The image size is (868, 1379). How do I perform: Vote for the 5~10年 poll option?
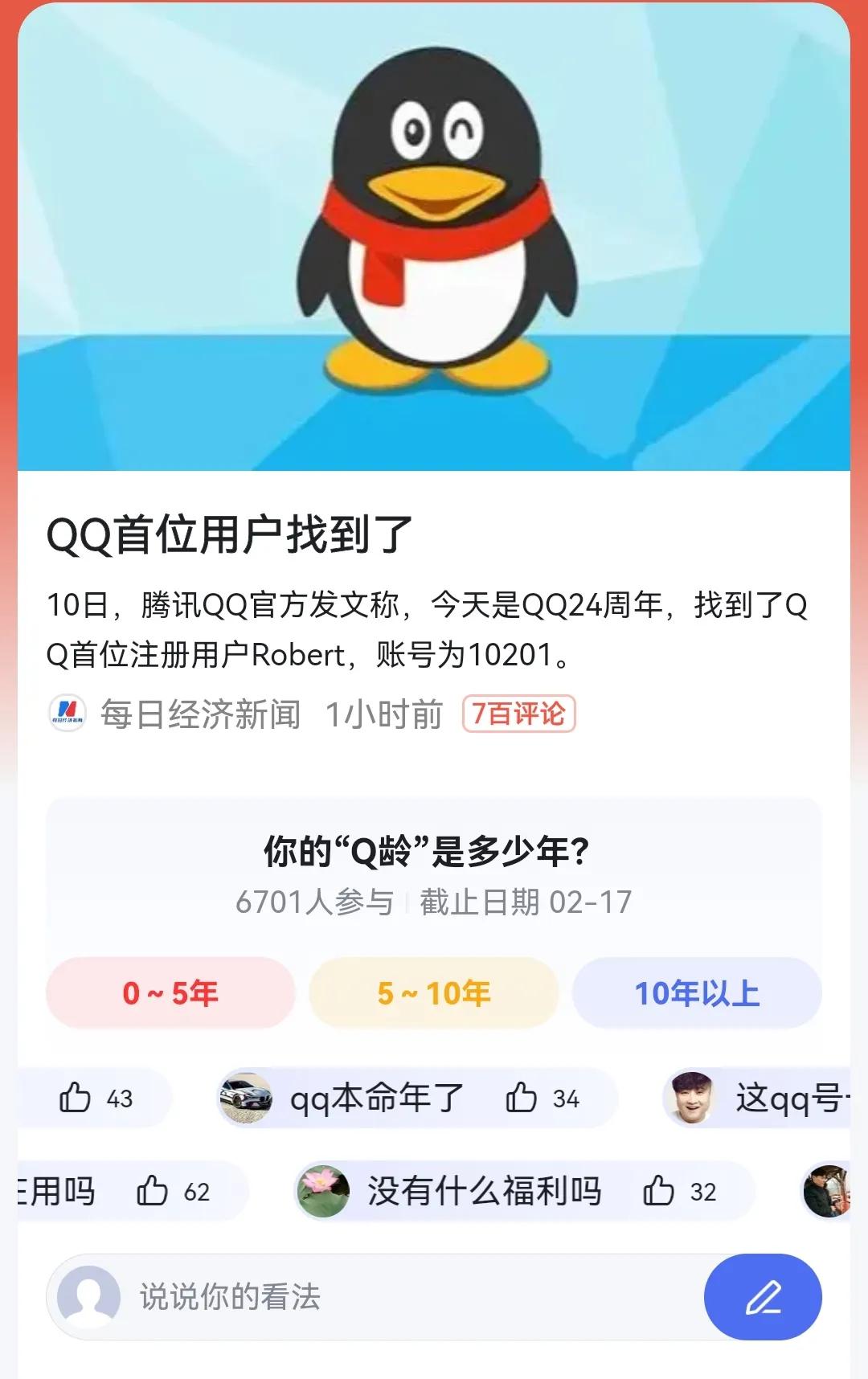pyautogui.click(x=434, y=994)
